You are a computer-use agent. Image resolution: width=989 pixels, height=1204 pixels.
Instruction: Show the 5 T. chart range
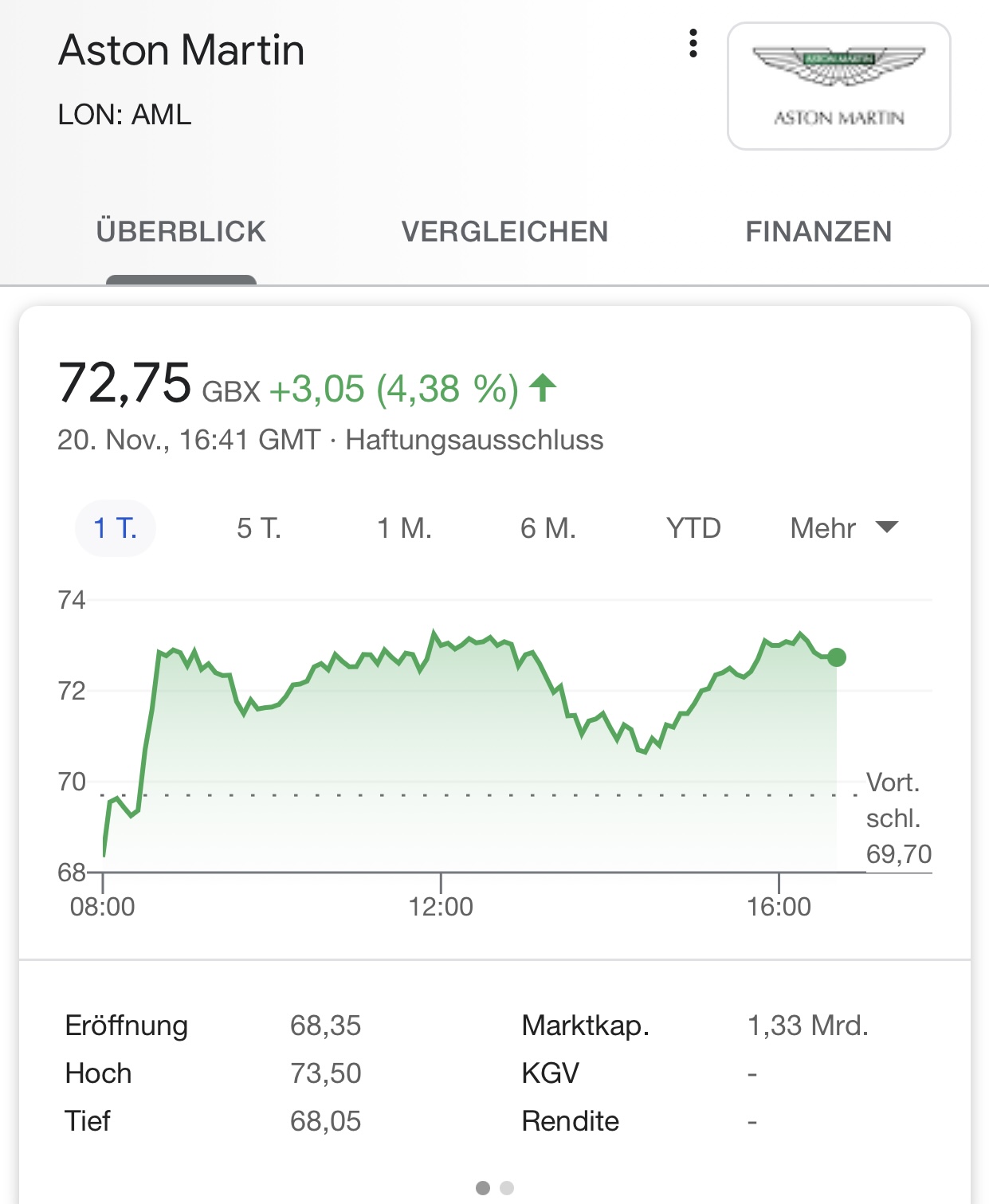click(x=259, y=528)
